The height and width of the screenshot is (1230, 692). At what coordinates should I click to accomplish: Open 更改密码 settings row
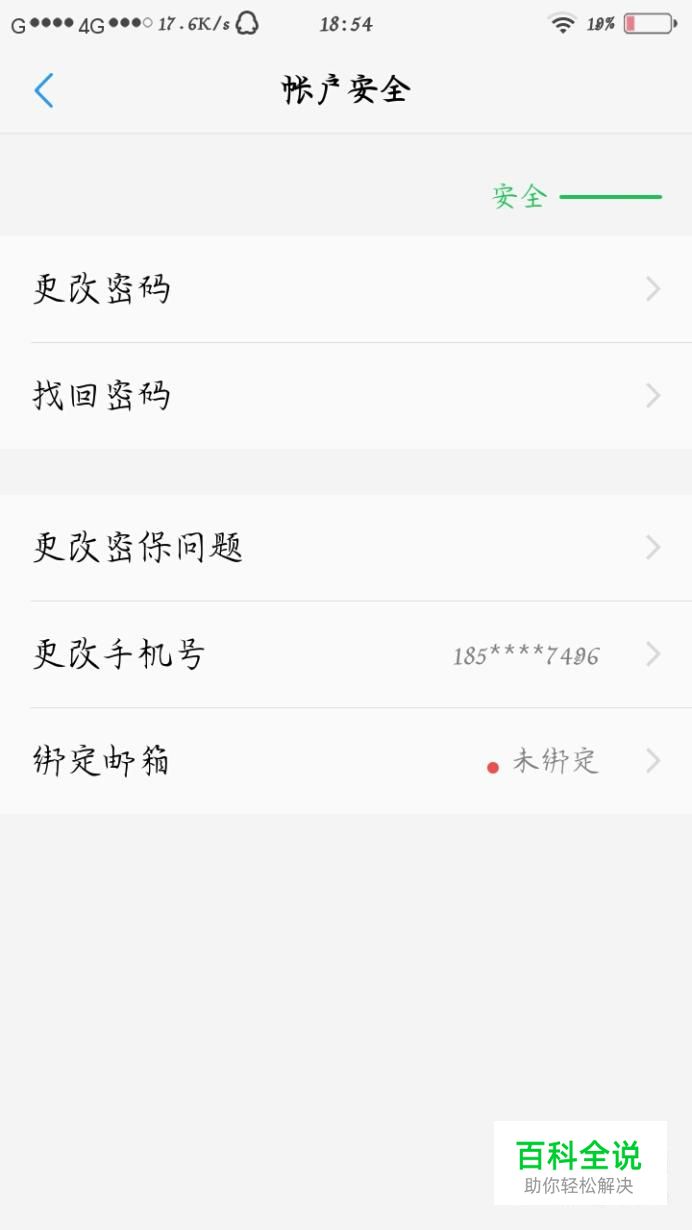click(346, 289)
